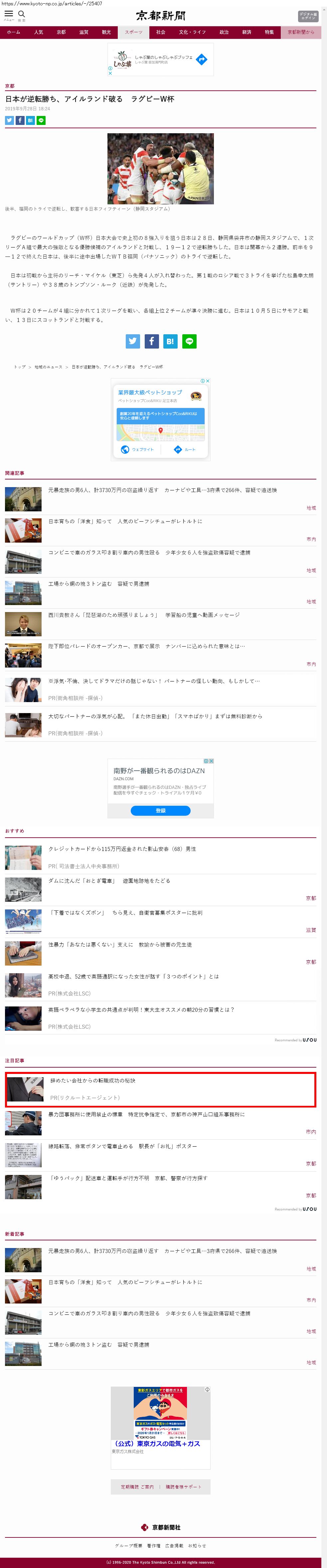Open the hamburger menu
This screenshot has height=1568, width=327.
tap(9, 15)
